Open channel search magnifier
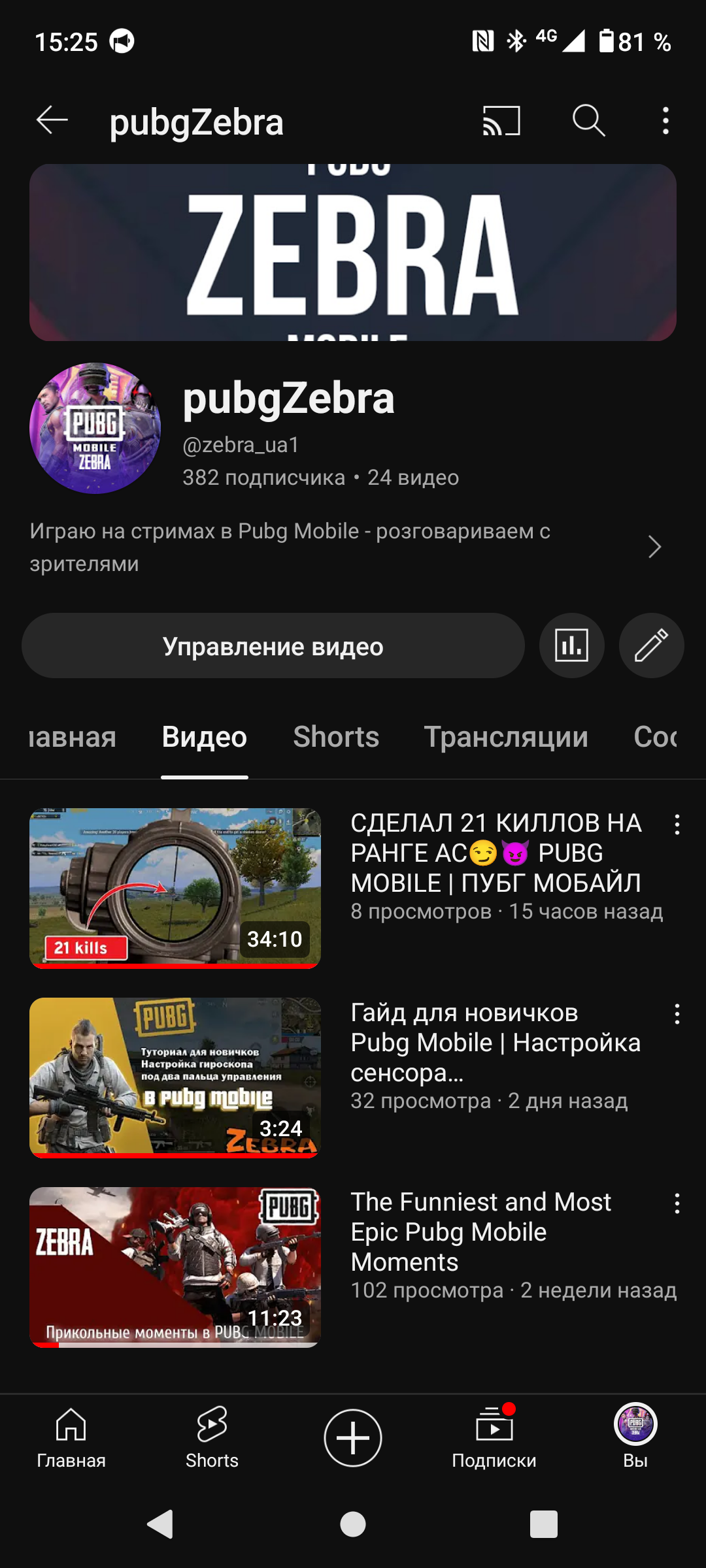 point(588,121)
